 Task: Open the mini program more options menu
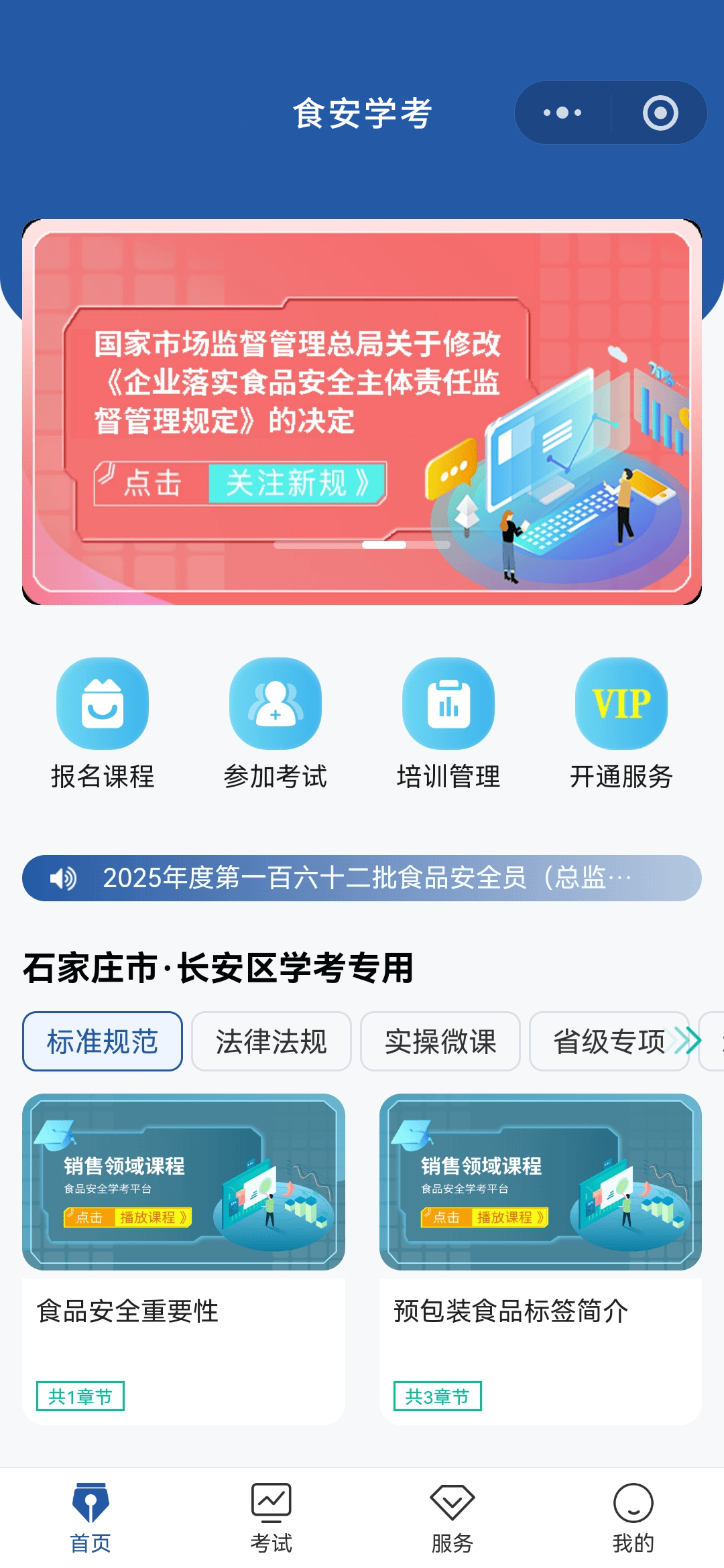562,113
